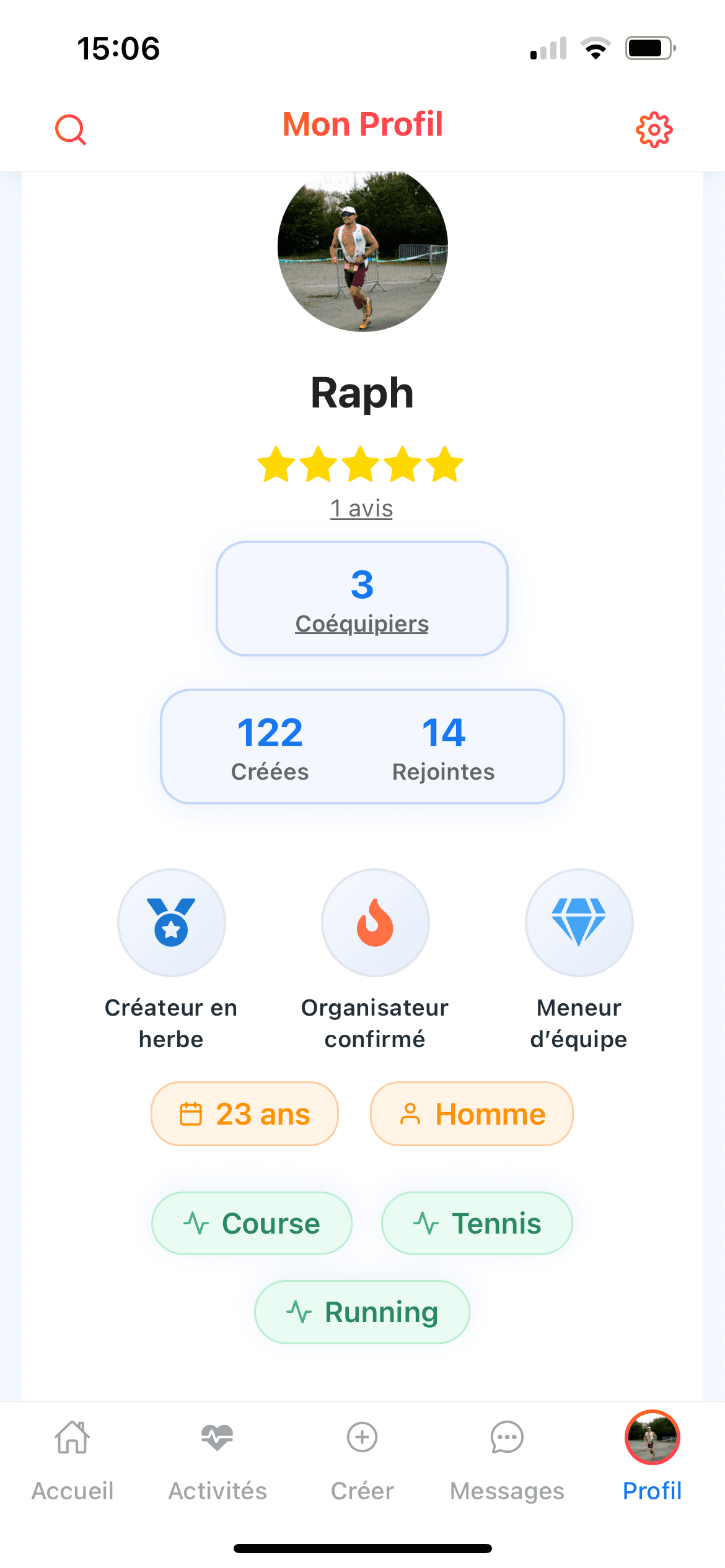Tap the 23 ans age chip

[244, 1113]
